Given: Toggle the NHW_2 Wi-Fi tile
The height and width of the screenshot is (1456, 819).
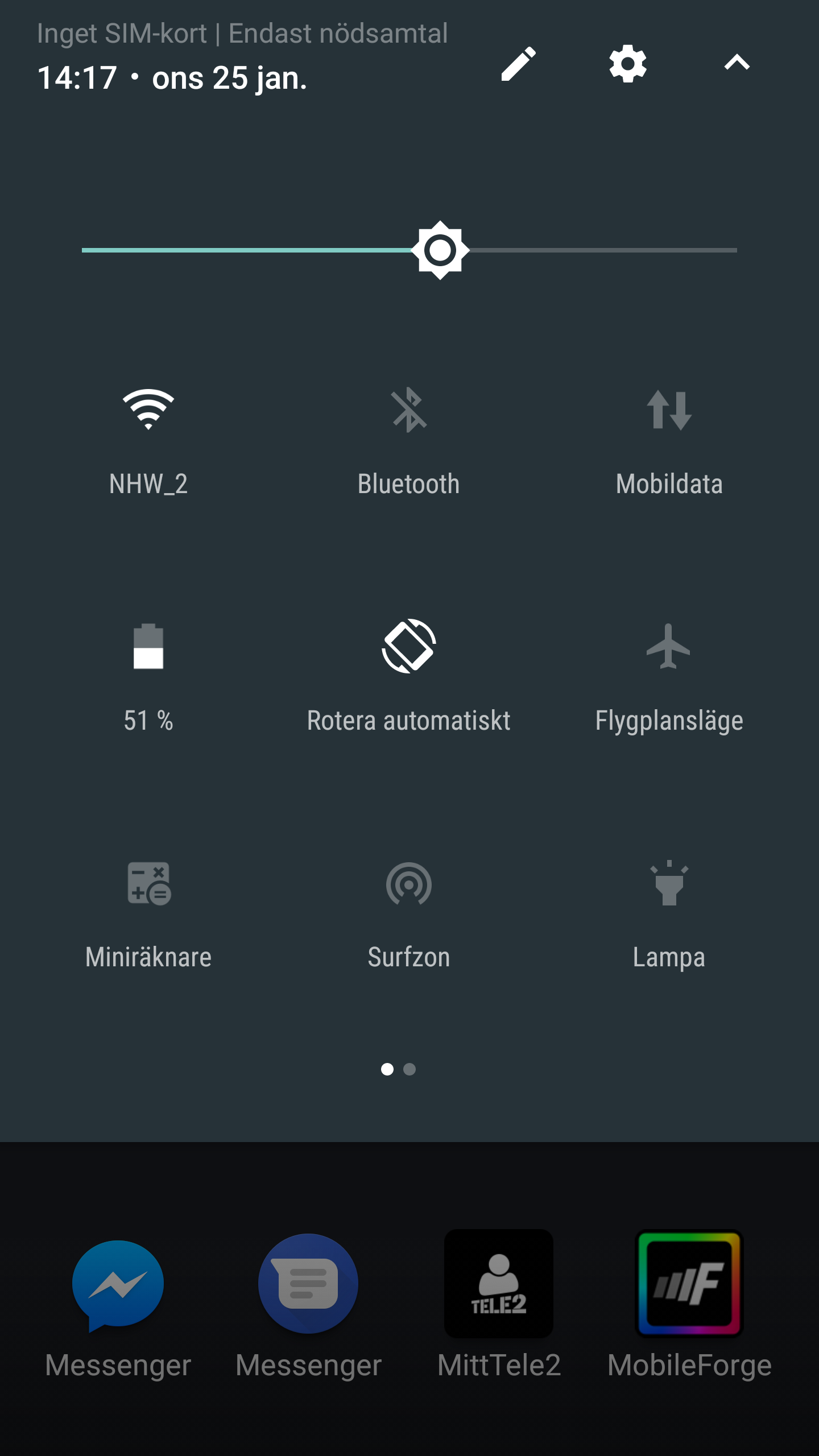Looking at the screenshot, I should [148, 411].
